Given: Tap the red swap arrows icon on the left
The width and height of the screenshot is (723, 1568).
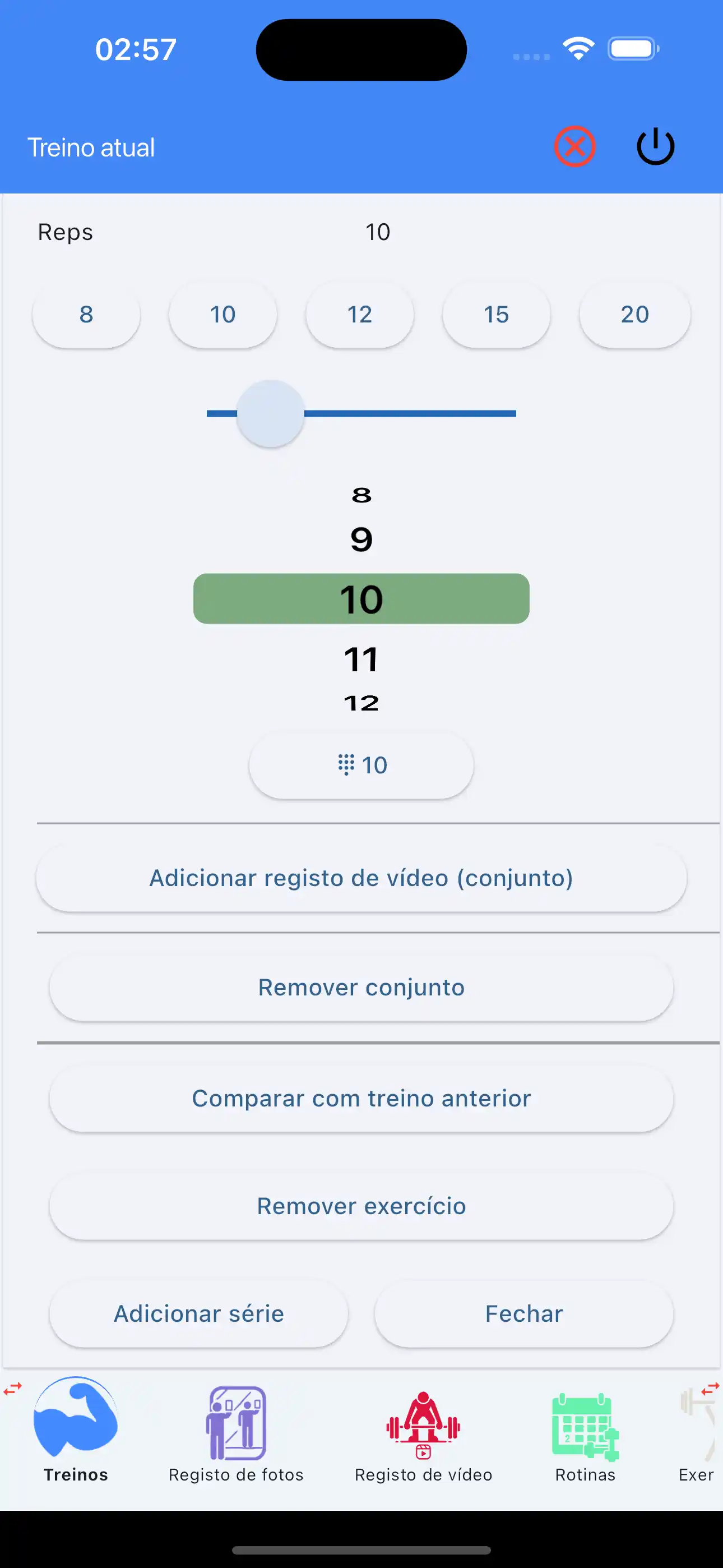Looking at the screenshot, I should point(13,1388).
